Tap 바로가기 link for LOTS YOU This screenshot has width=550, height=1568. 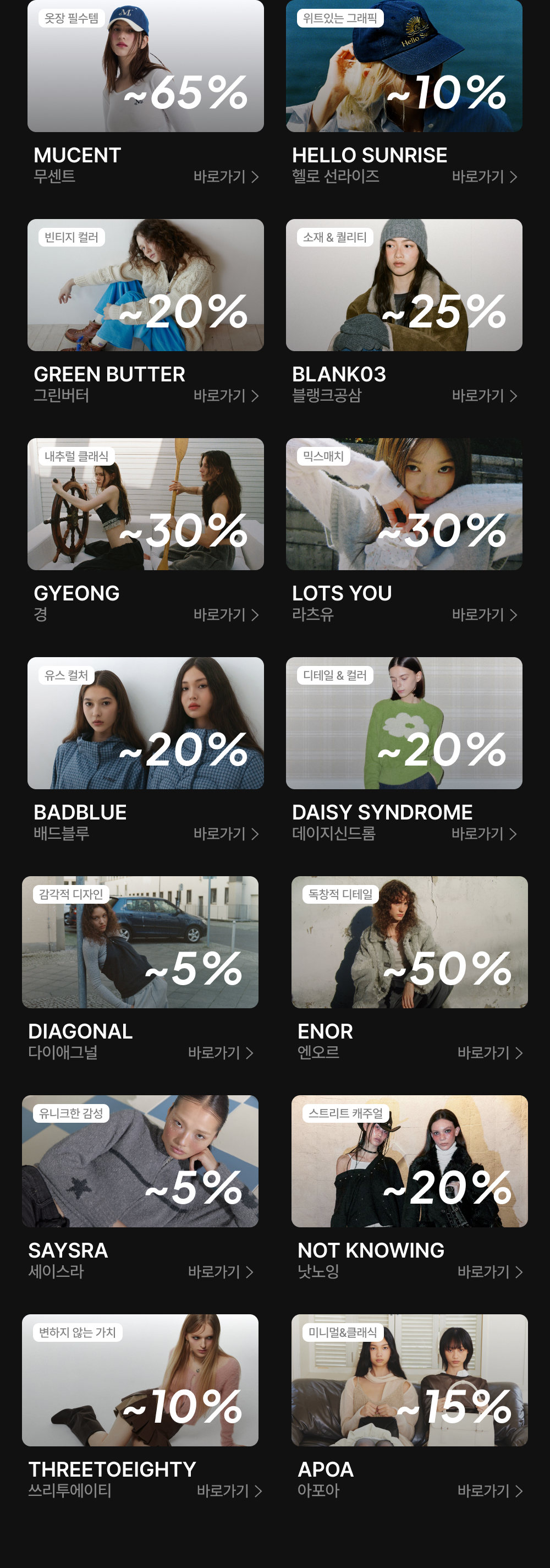pyautogui.click(x=483, y=615)
